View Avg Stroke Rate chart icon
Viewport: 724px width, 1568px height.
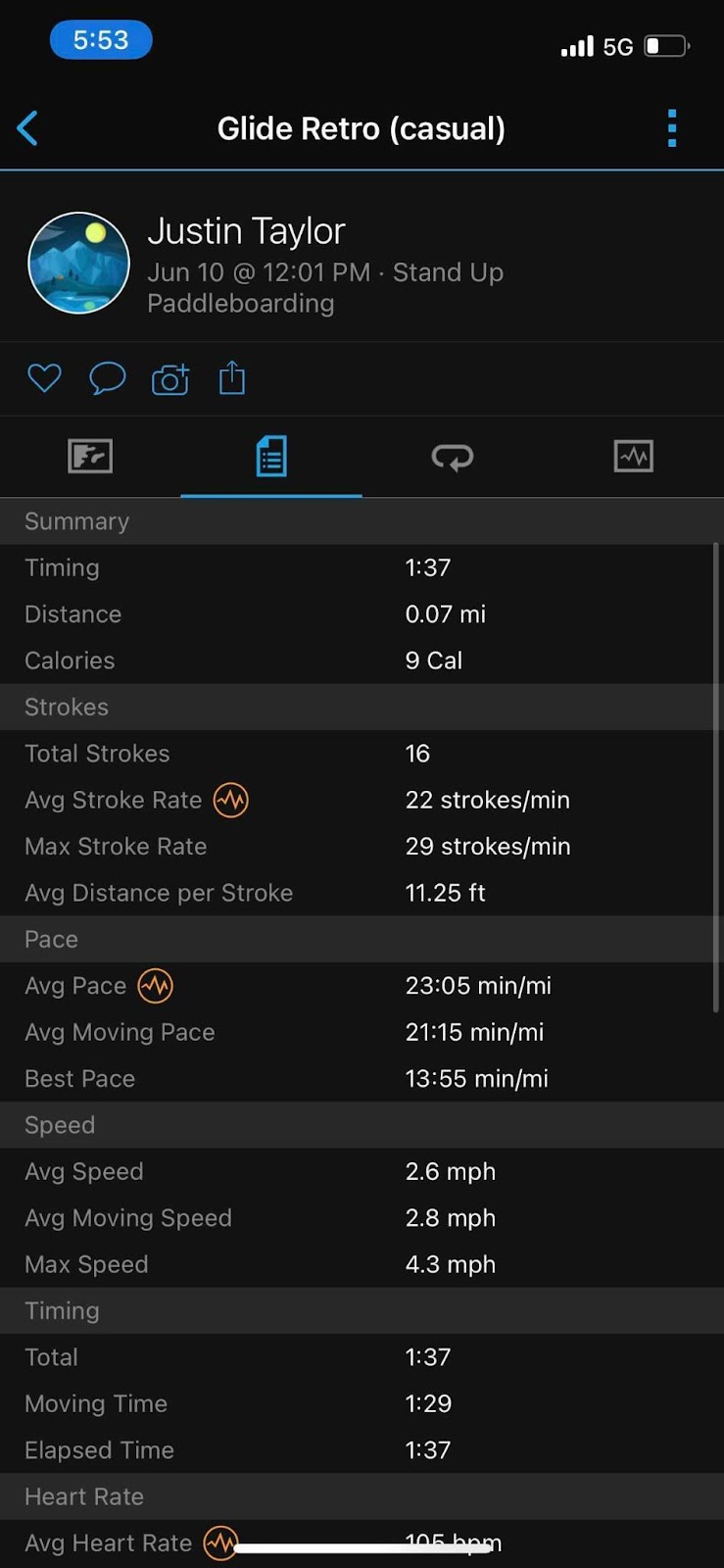coord(231,800)
